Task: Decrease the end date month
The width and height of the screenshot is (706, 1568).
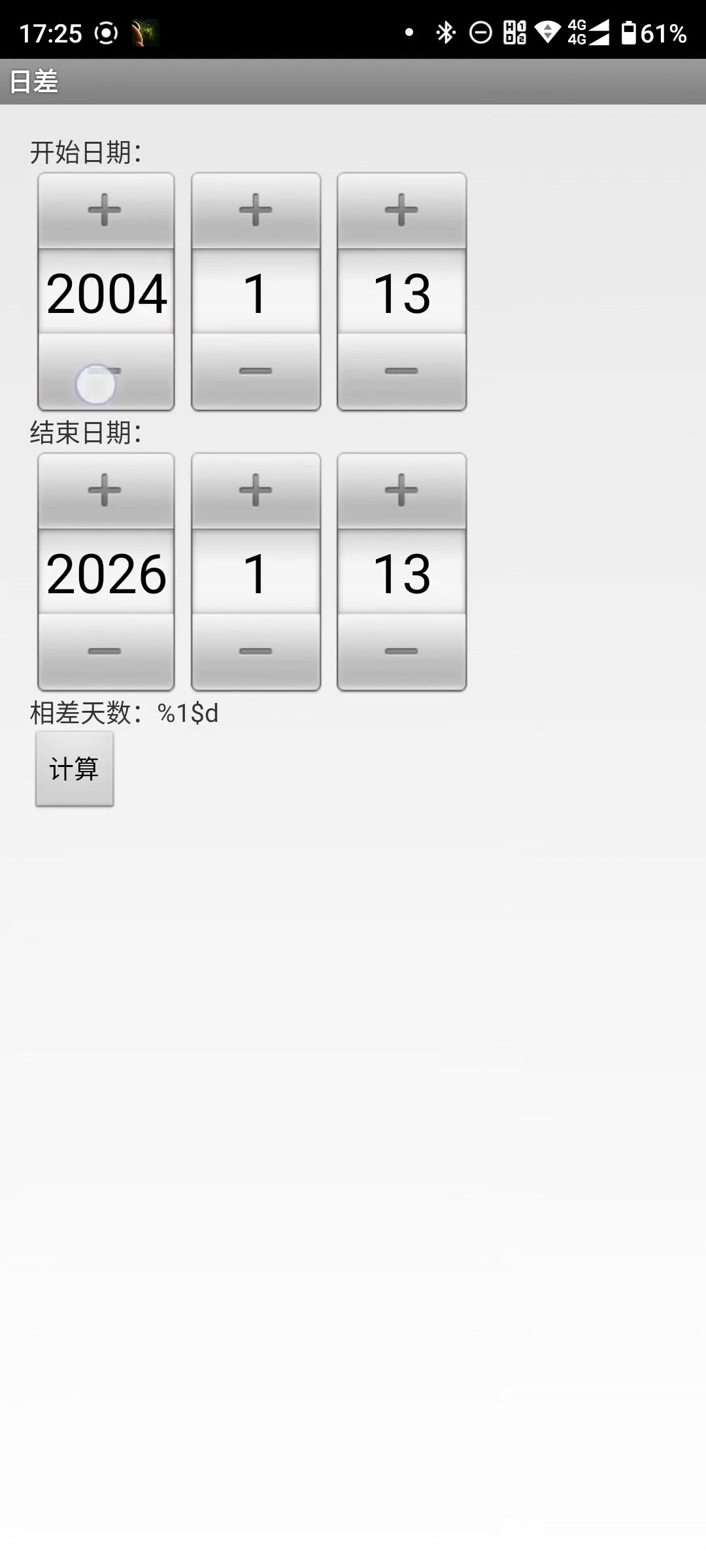Action: [256, 651]
